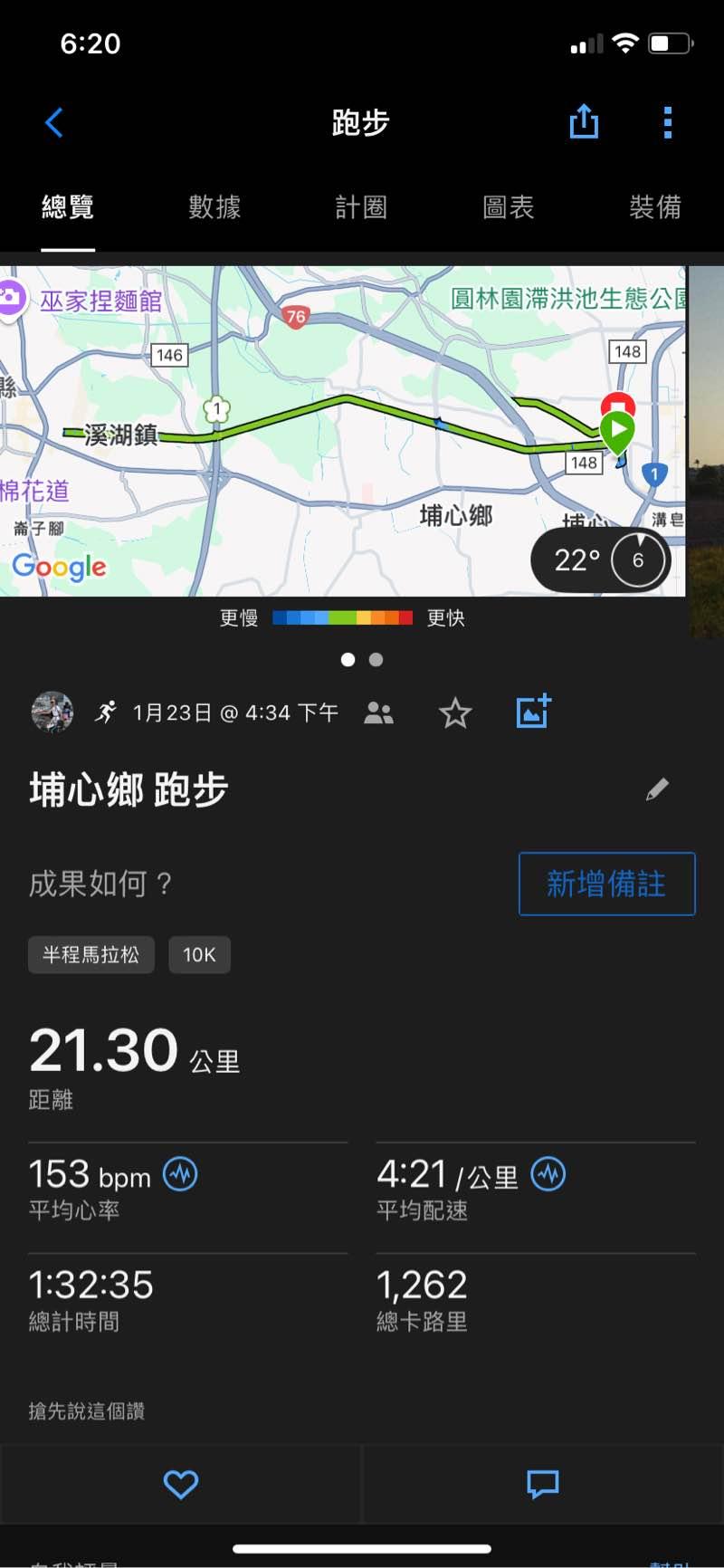Viewport: 724px width, 1568px height.
Task: Tap the 22° weather badge
Action: coord(600,560)
